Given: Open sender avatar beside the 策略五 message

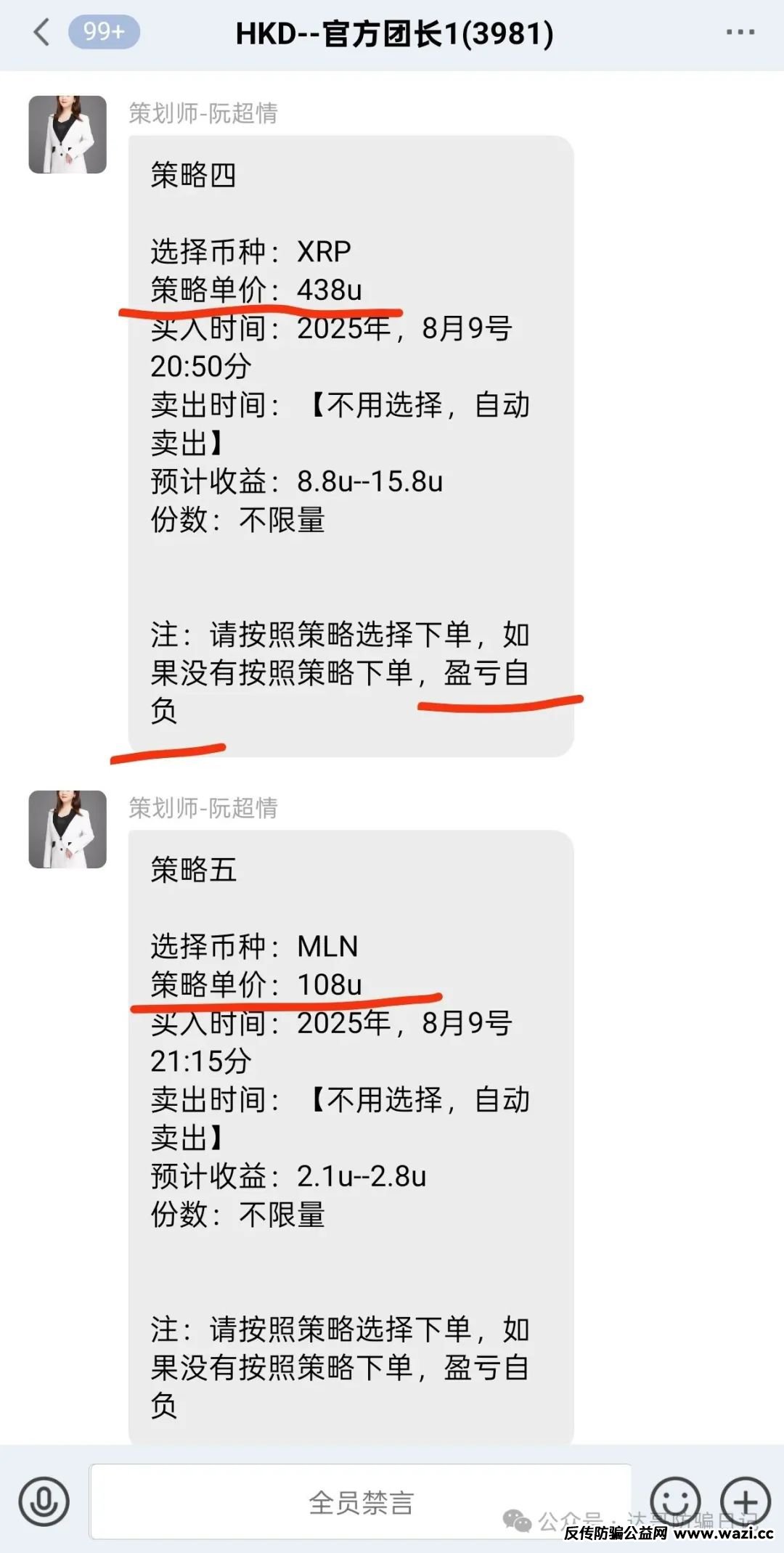Looking at the screenshot, I should 68,829.
